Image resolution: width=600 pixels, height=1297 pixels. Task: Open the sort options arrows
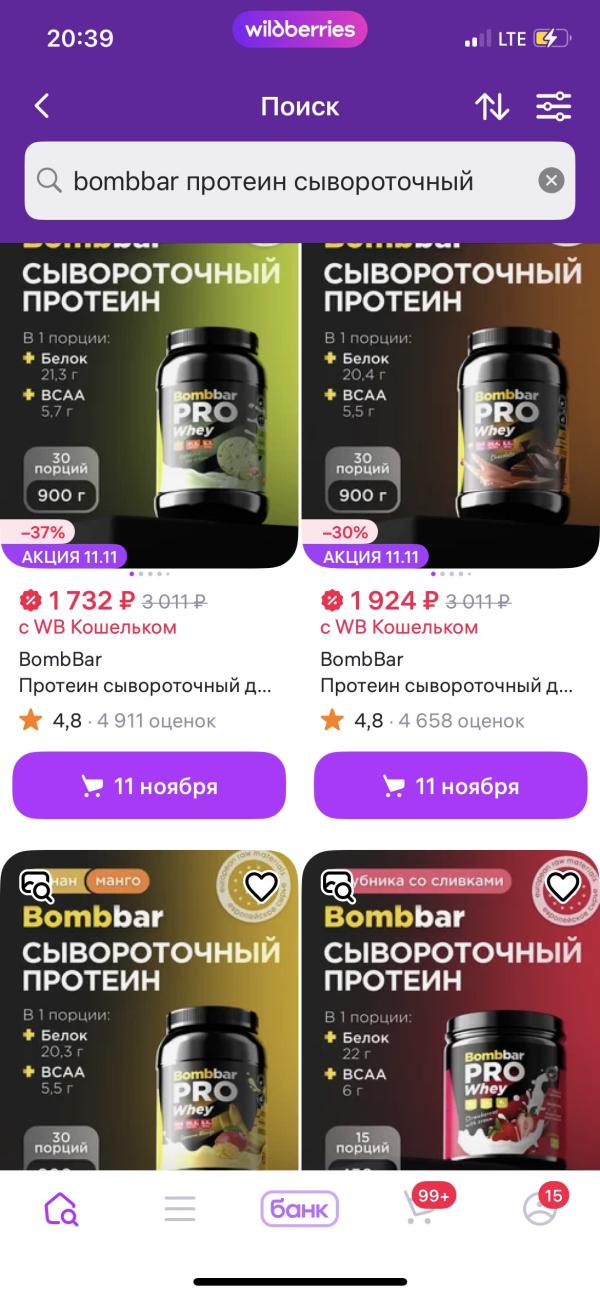(491, 106)
